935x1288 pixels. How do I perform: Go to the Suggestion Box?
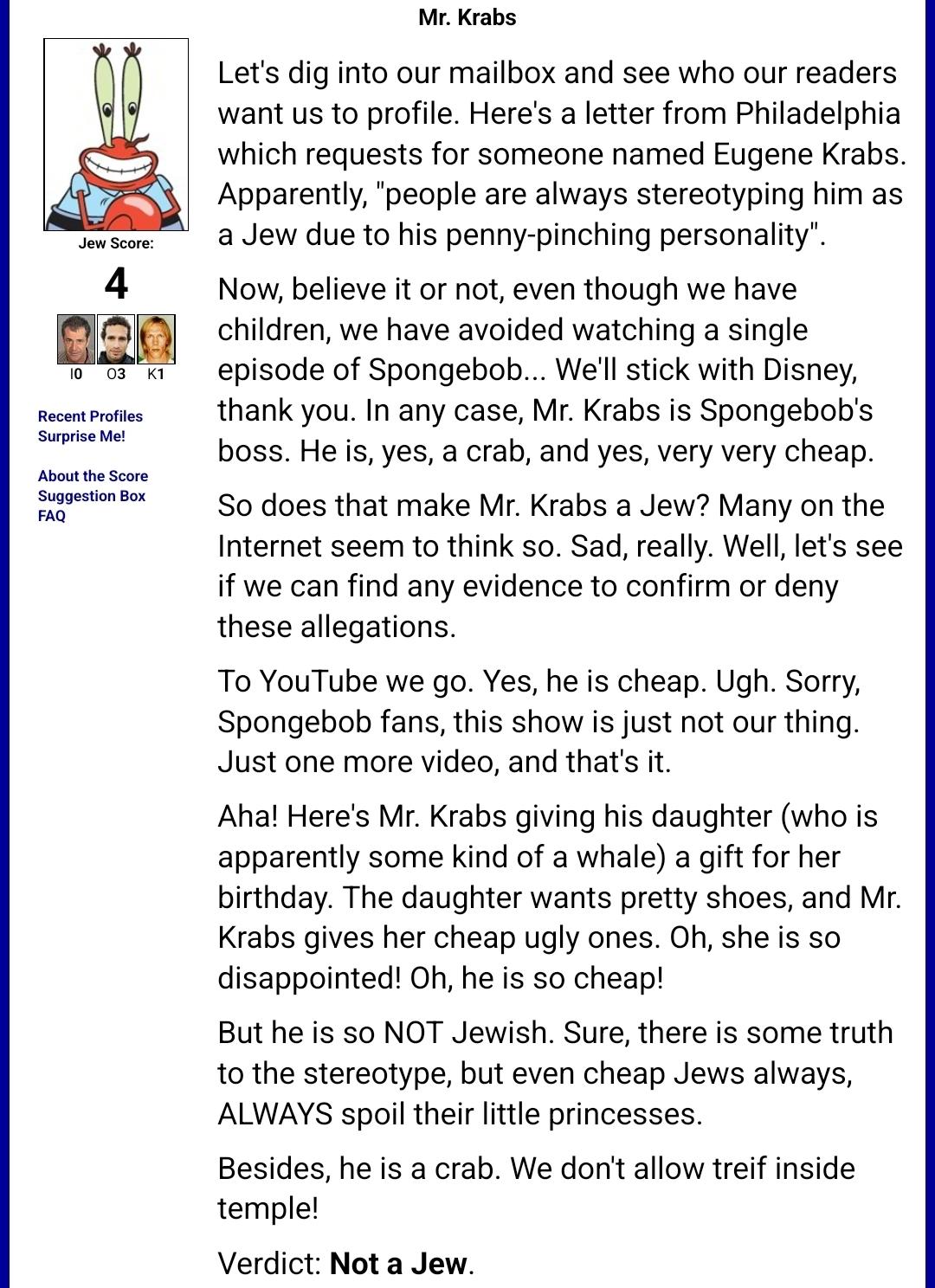click(x=91, y=496)
